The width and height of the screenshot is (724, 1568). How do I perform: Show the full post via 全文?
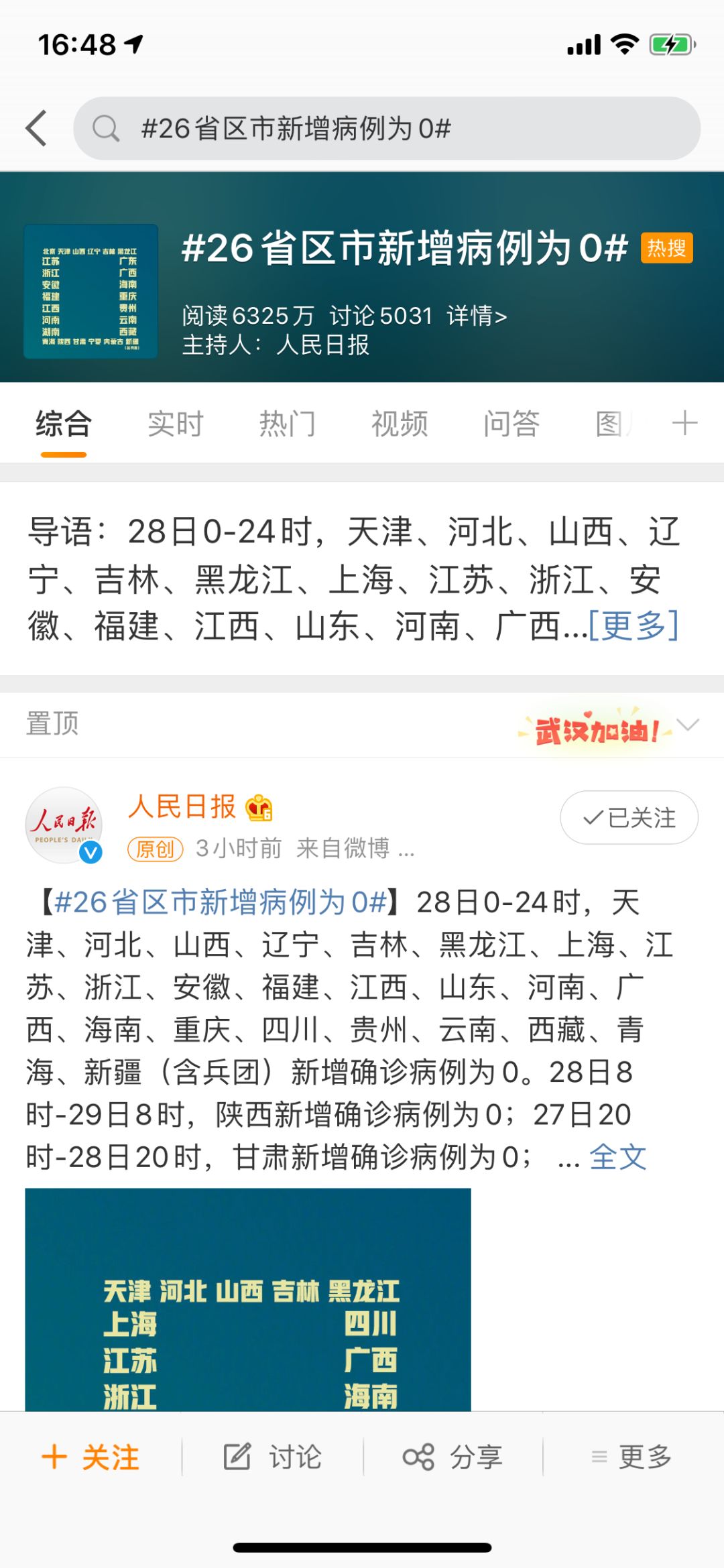pyautogui.click(x=618, y=1157)
